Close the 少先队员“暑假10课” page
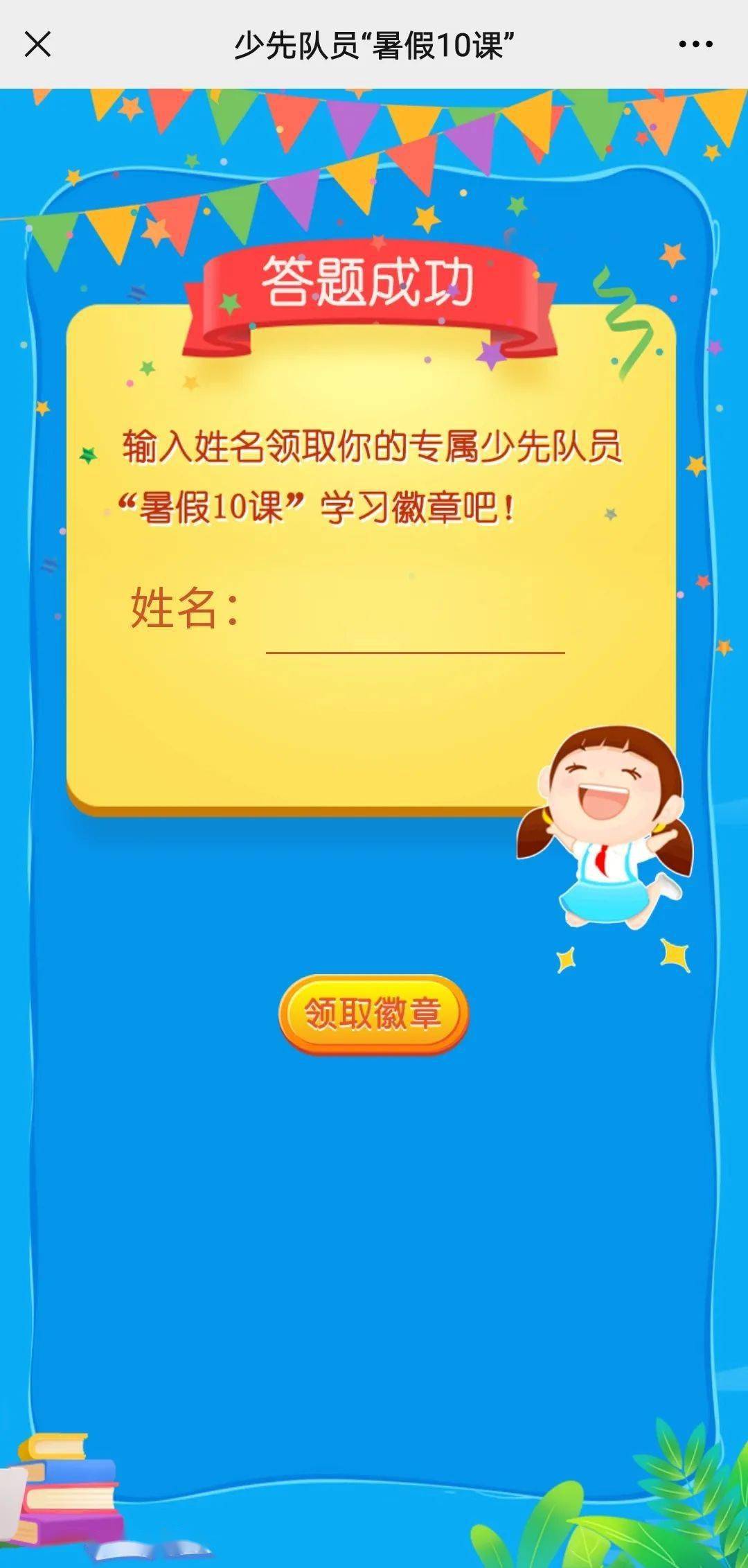 coord(37,44)
